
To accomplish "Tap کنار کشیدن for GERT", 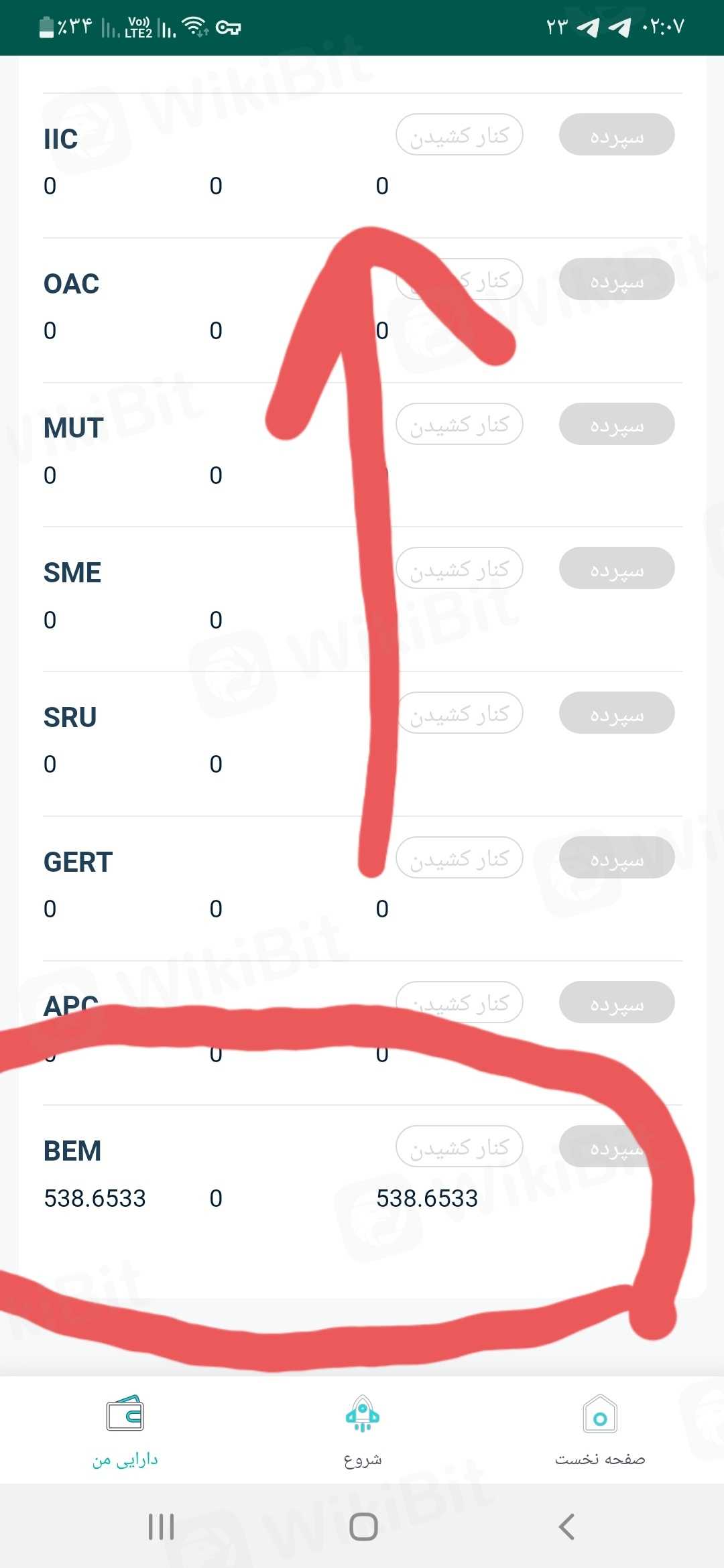I will pyautogui.click(x=459, y=858).
